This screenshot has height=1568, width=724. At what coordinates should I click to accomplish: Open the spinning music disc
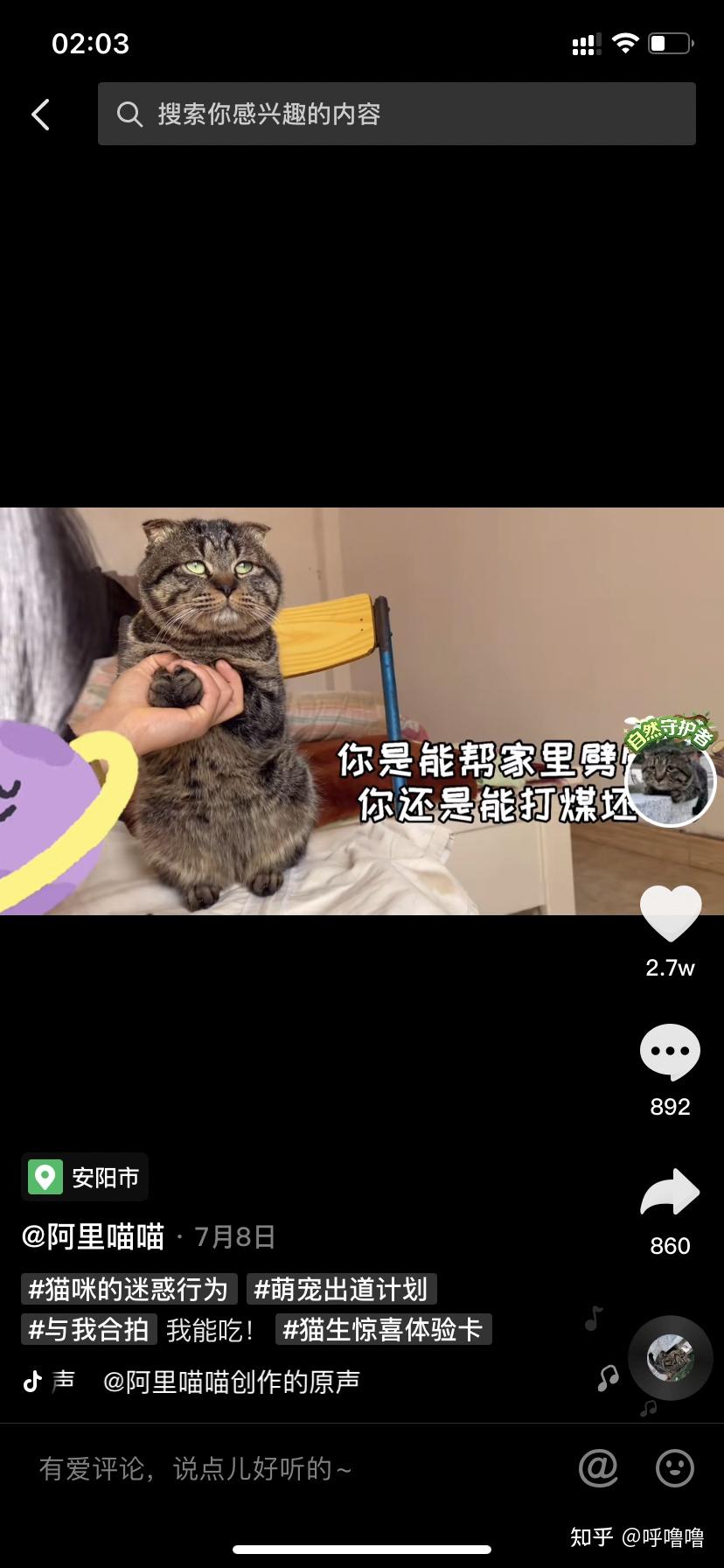(671, 1358)
